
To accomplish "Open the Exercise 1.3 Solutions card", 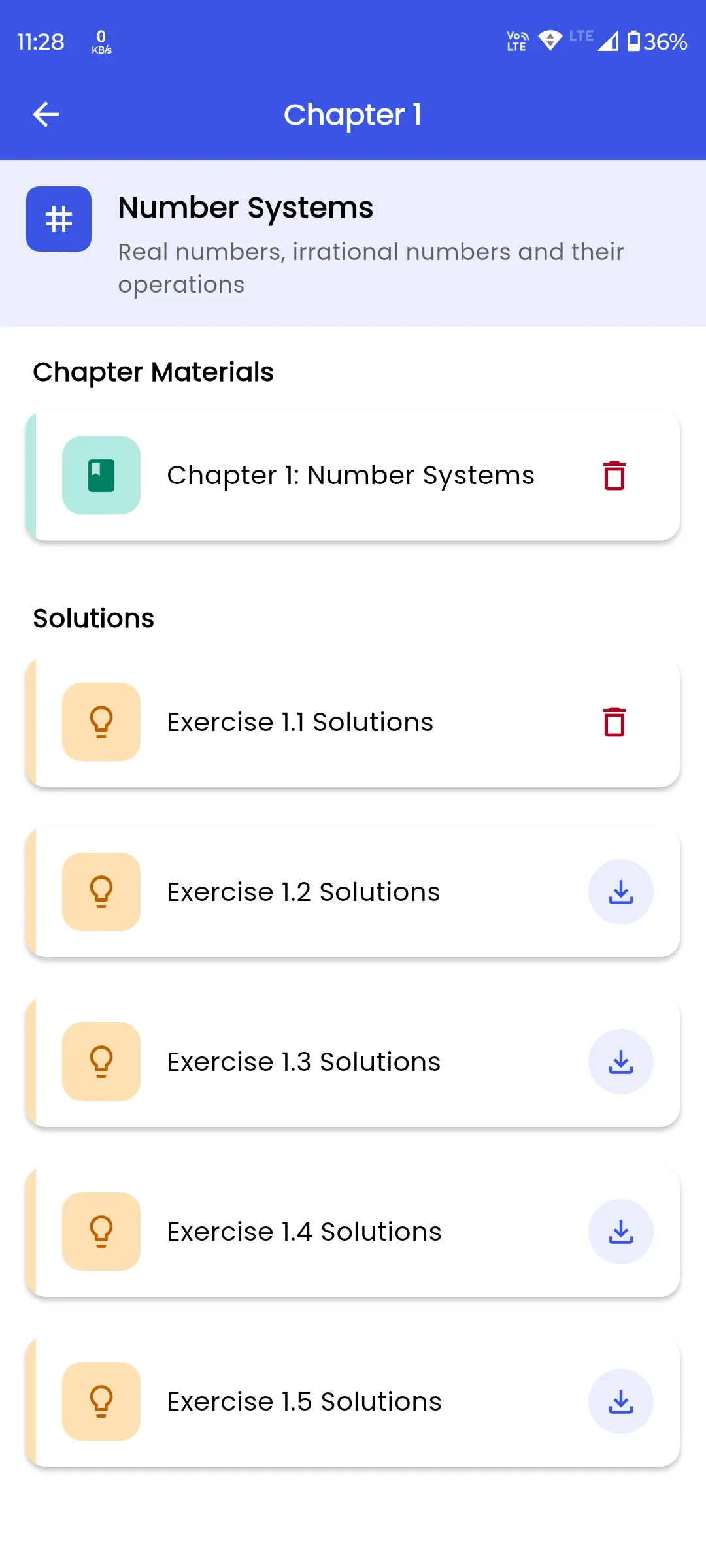I will coord(353,1062).
